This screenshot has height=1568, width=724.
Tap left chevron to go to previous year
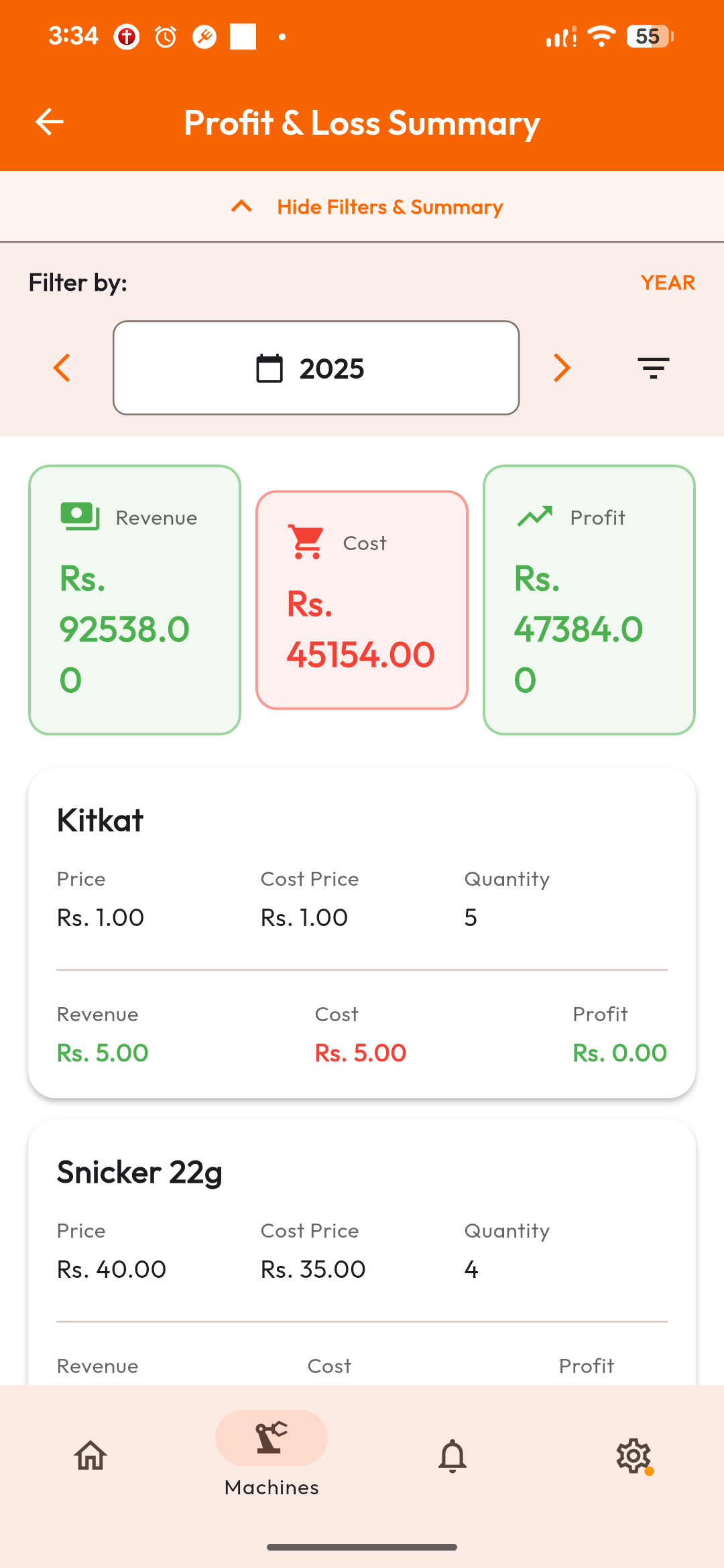coord(62,368)
